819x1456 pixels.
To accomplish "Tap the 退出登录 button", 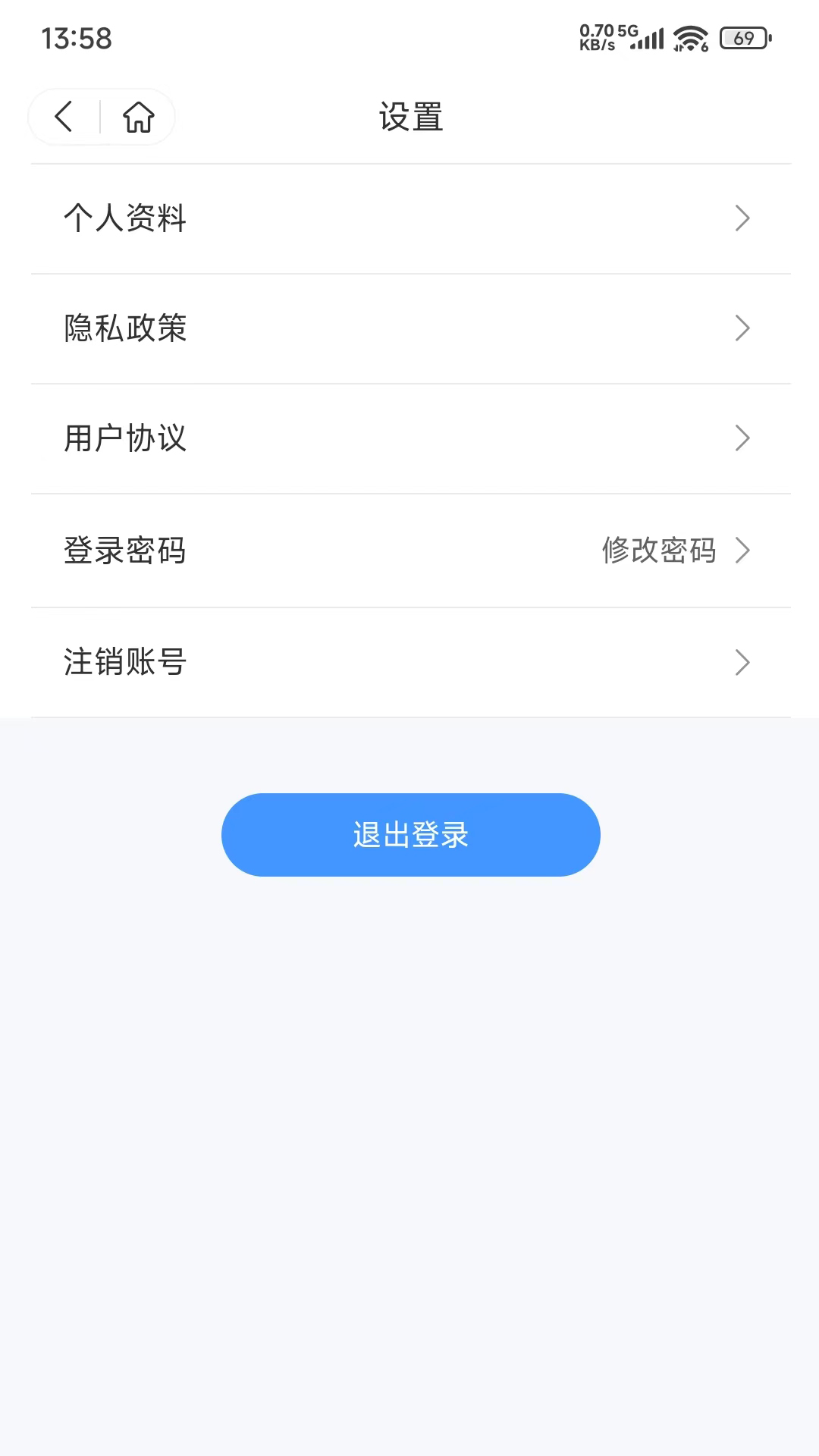I will coord(409,834).
